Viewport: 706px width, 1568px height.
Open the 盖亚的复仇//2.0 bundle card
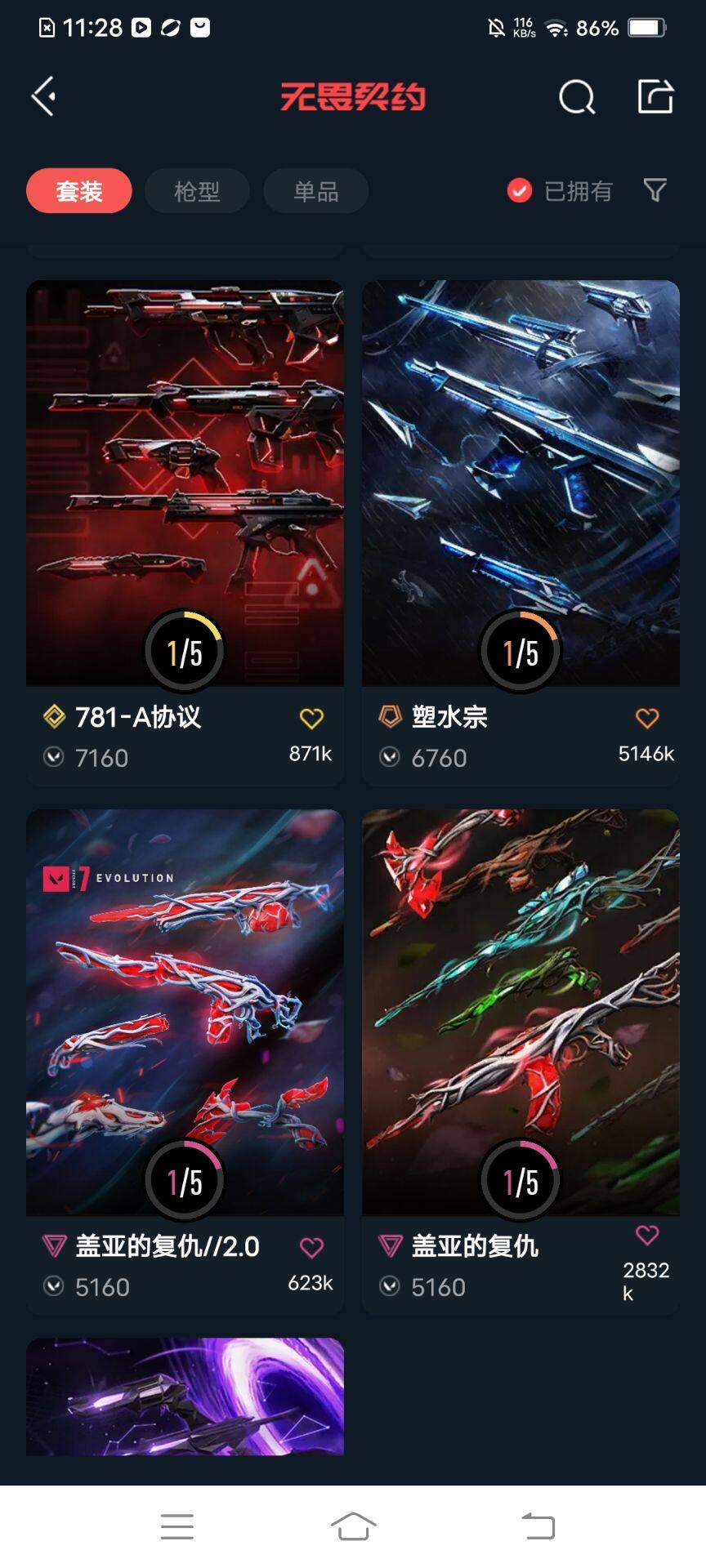click(x=185, y=1013)
